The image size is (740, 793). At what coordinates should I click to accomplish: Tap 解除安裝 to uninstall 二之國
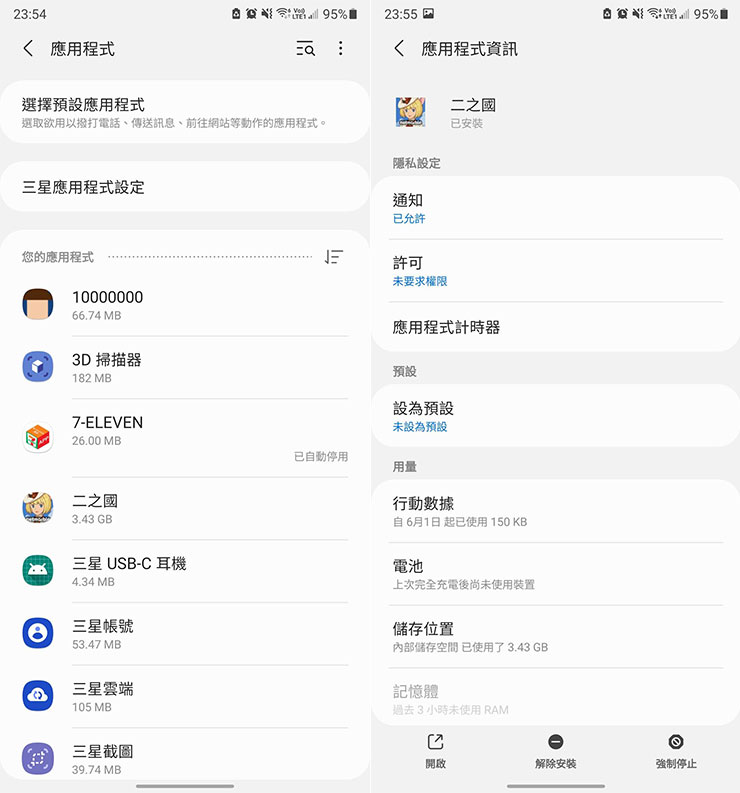(556, 751)
